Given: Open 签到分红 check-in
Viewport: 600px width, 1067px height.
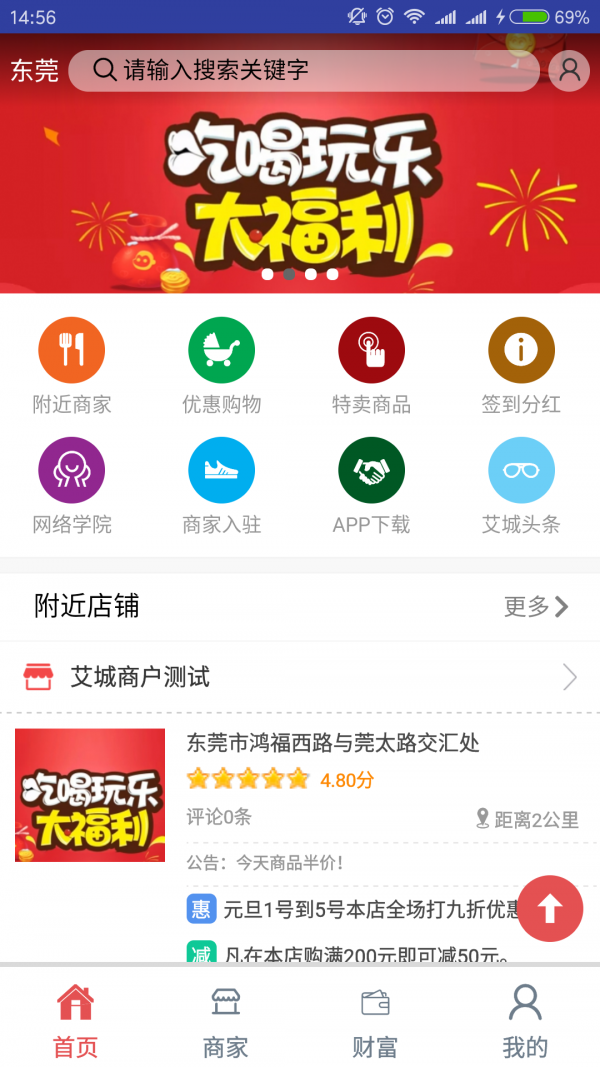Looking at the screenshot, I should pos(521,365).
